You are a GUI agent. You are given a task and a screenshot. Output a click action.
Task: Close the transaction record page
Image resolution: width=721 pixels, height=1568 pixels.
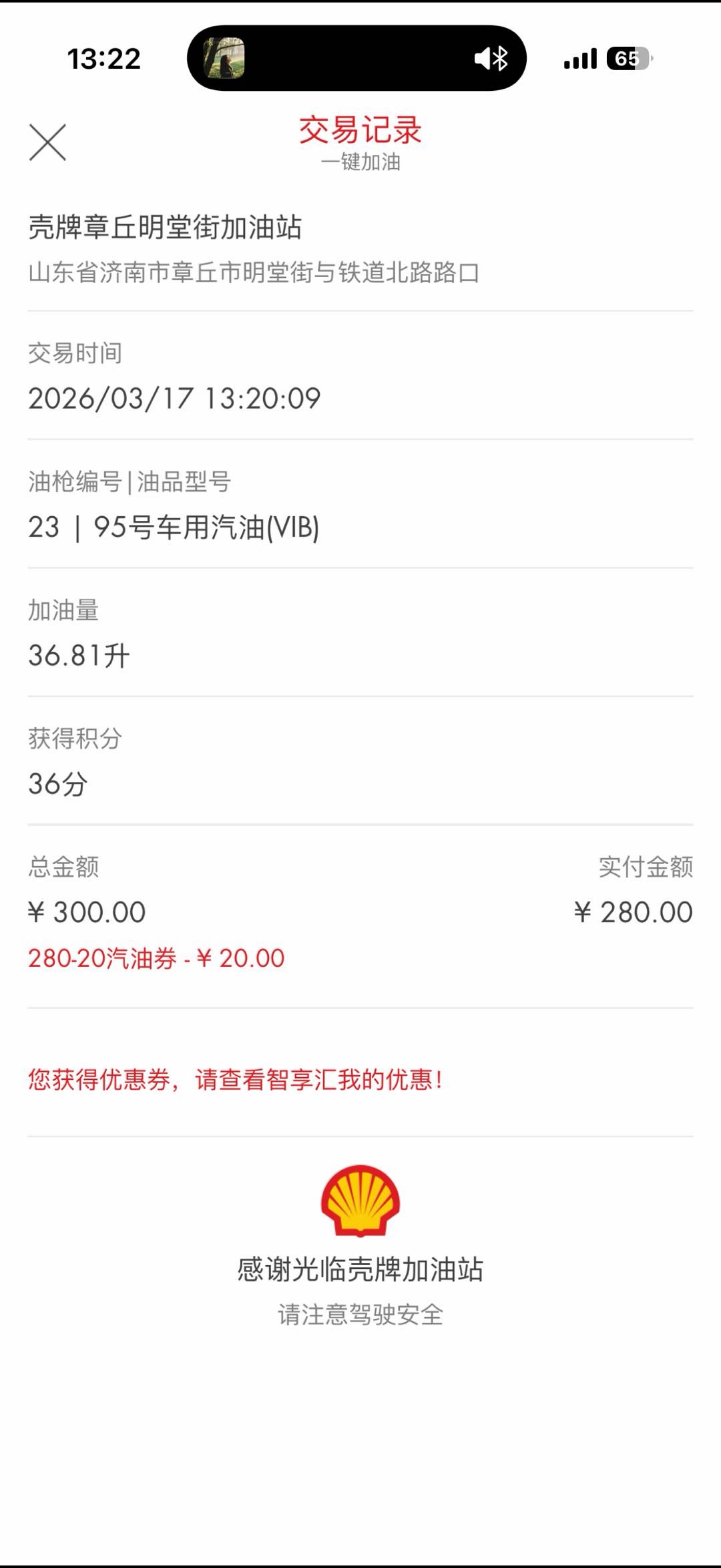[47, 142]
